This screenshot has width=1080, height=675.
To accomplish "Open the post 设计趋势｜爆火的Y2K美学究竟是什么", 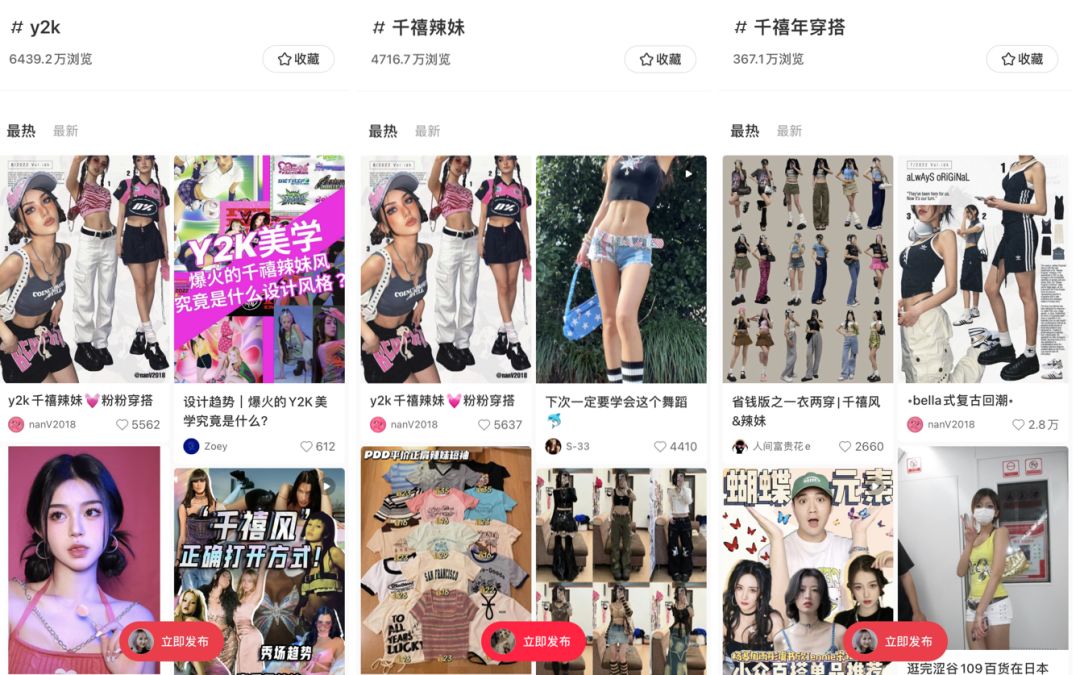I will point(259,269).
